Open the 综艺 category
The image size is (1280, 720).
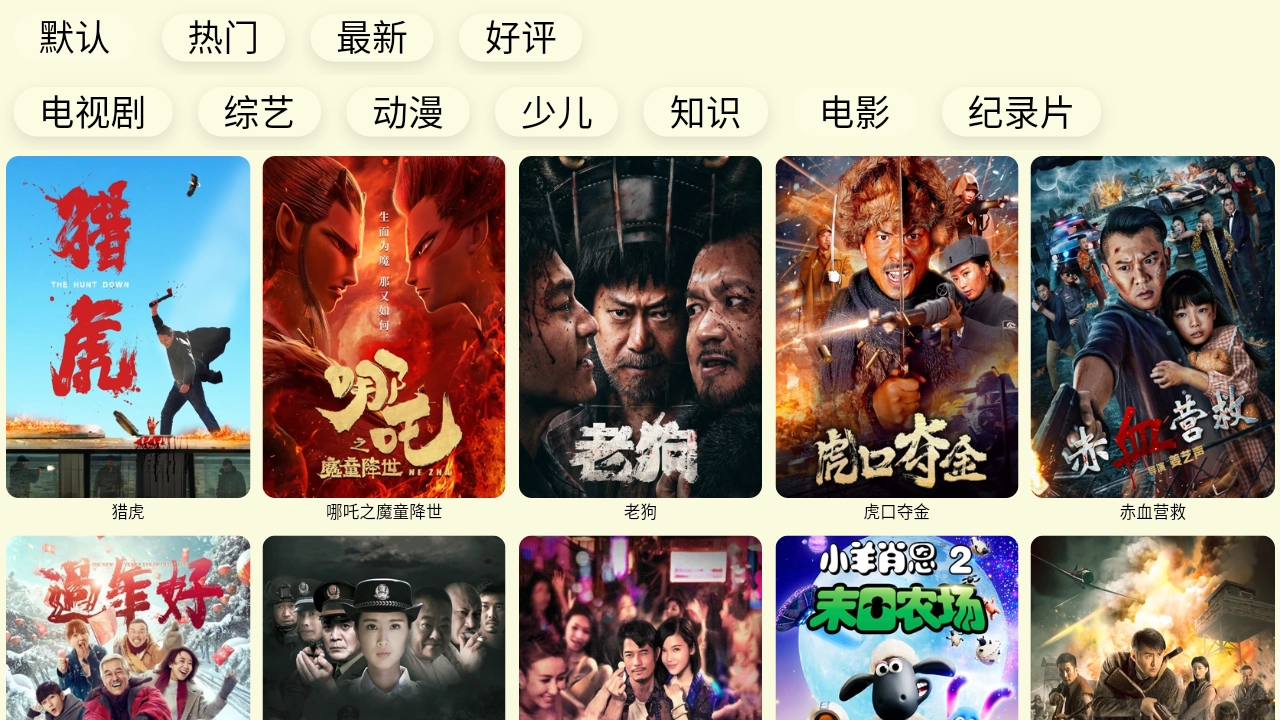pos(259,113)
